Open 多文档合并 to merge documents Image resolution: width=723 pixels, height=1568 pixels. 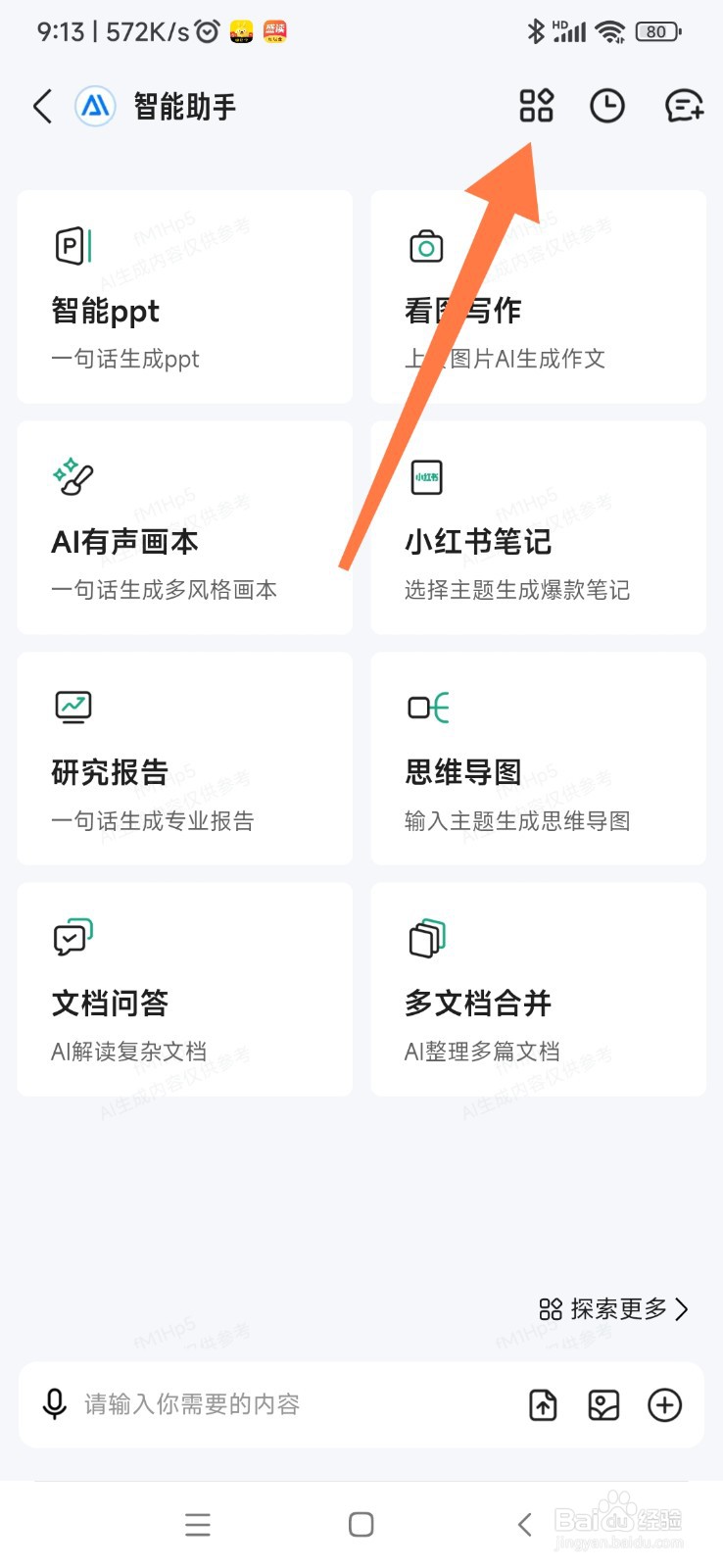(x=538, y=990)
